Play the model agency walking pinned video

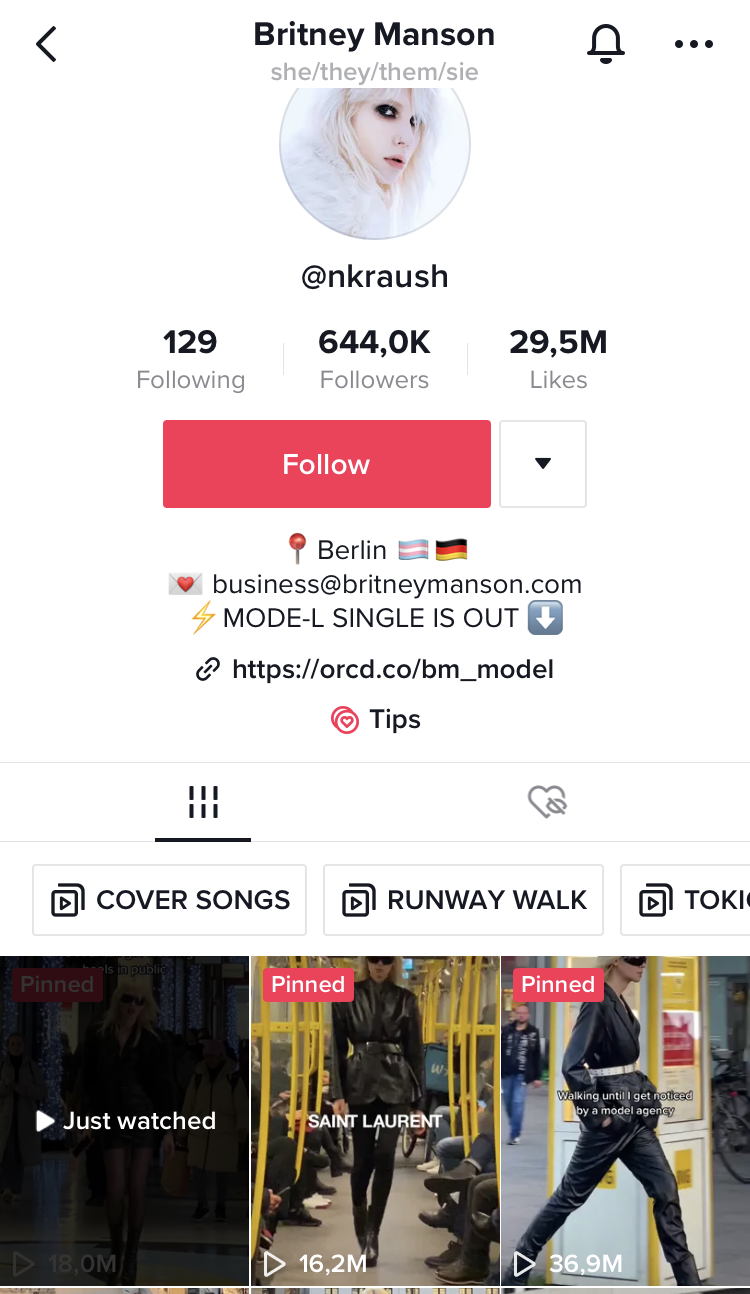(625, 1121)
